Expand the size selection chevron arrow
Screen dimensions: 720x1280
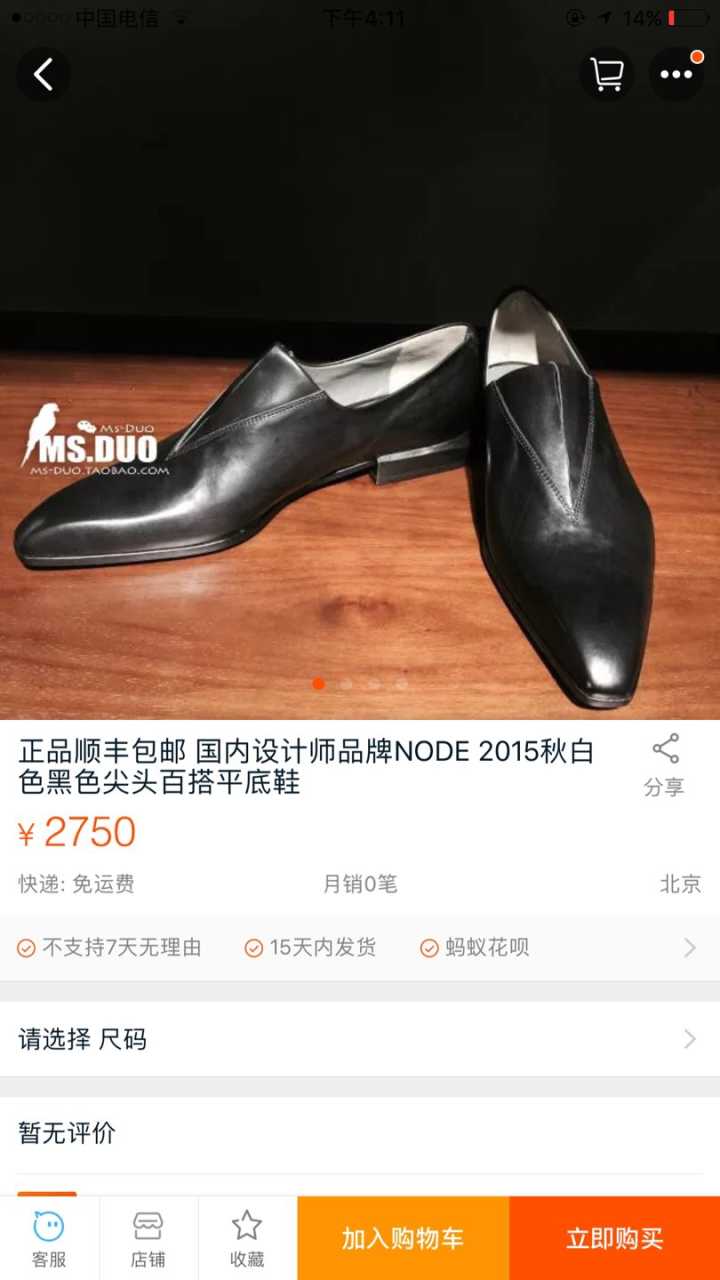[690, 1040]
